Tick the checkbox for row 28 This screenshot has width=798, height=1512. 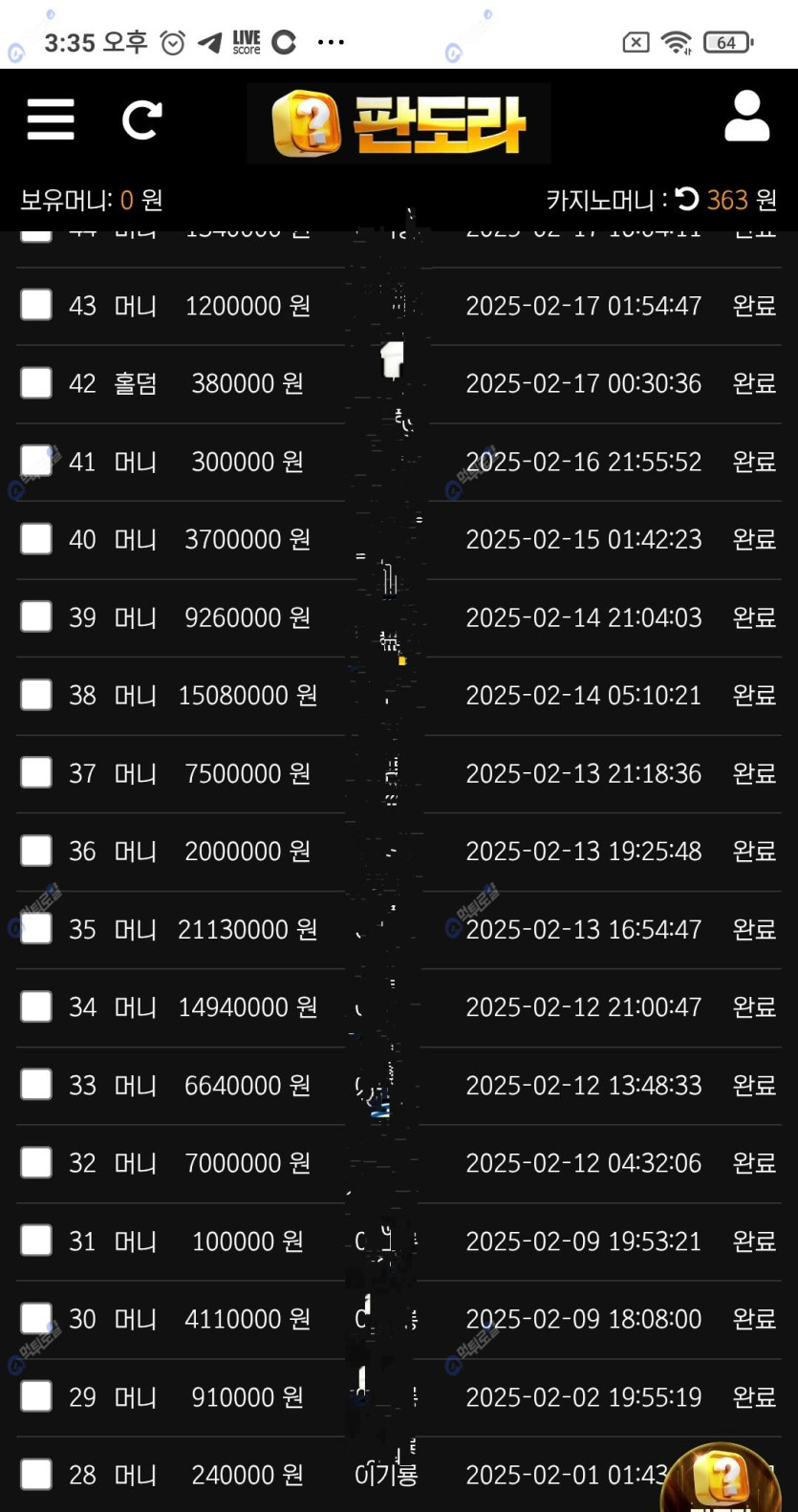(36, 1475)
